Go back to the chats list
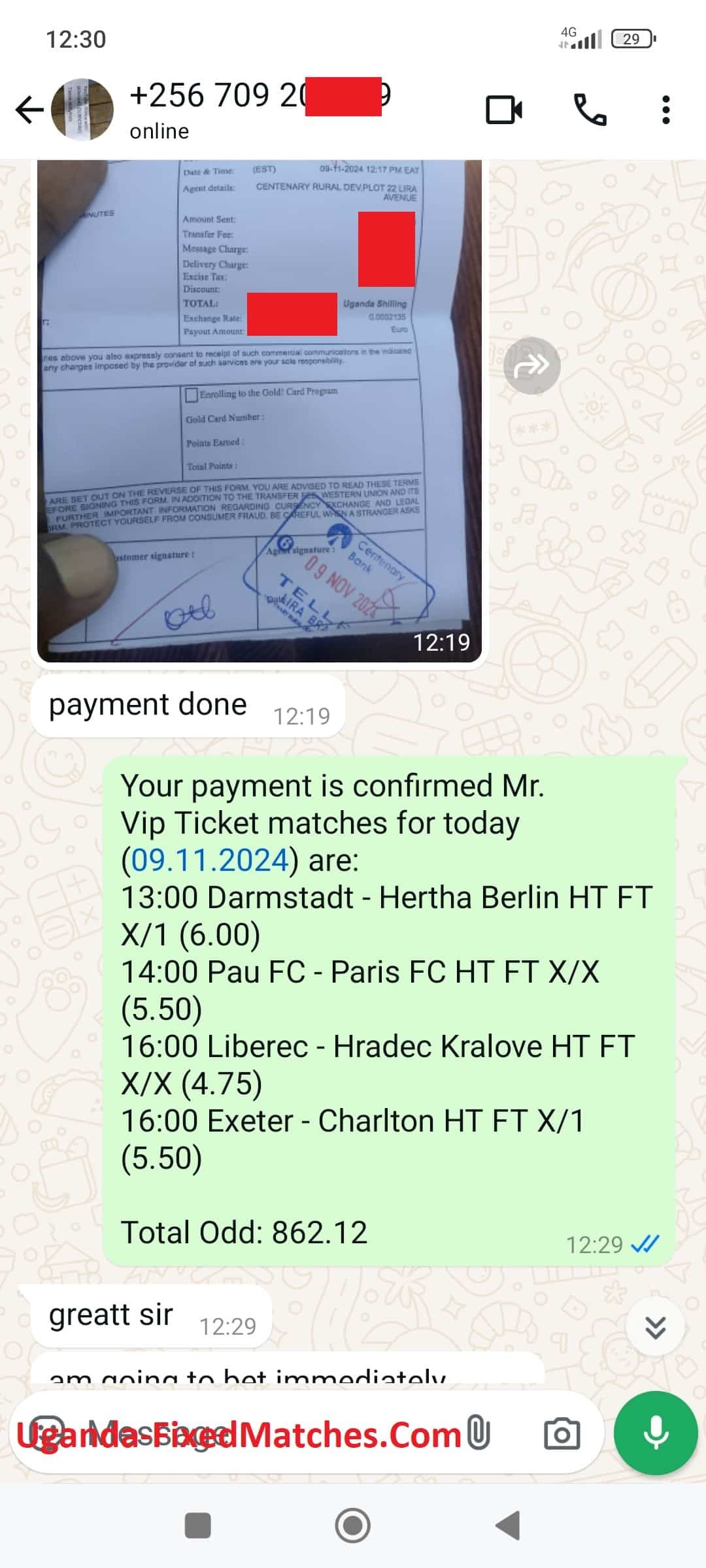Image resolution: width=706 pixels, height=1568 pixels. click(x=29, y=110)
